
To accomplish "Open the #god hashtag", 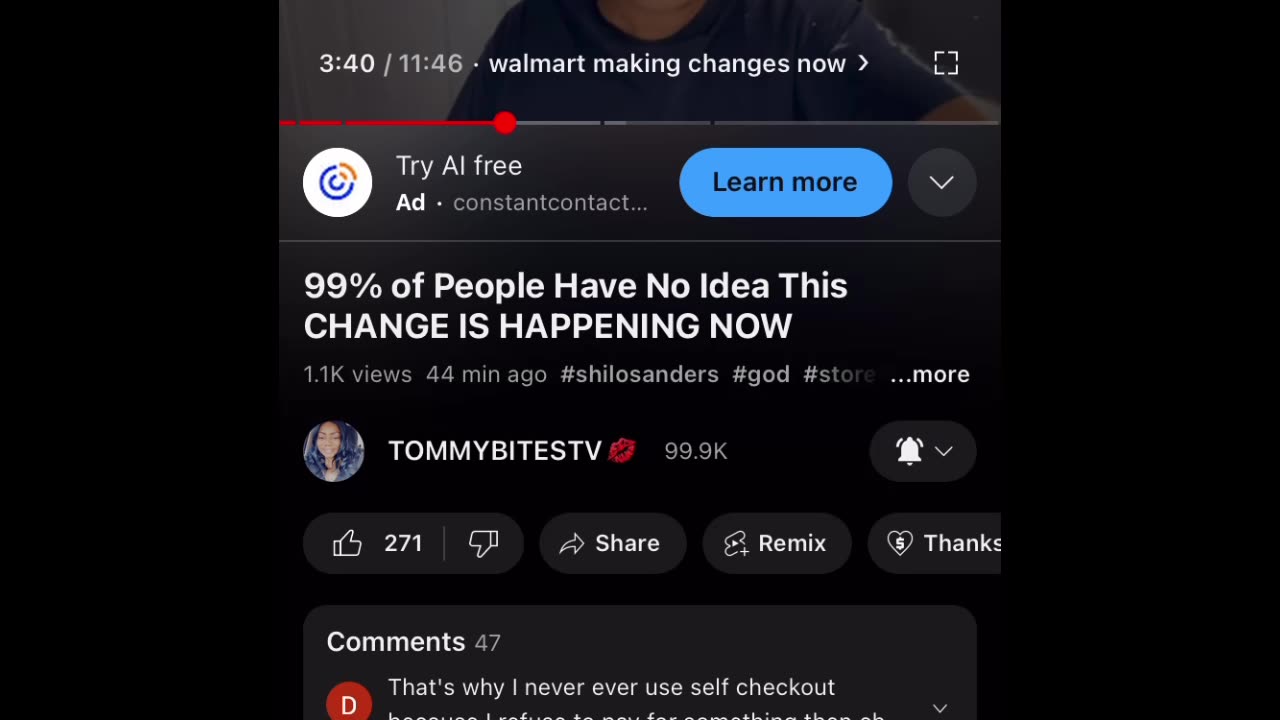I will click(760, 374).
